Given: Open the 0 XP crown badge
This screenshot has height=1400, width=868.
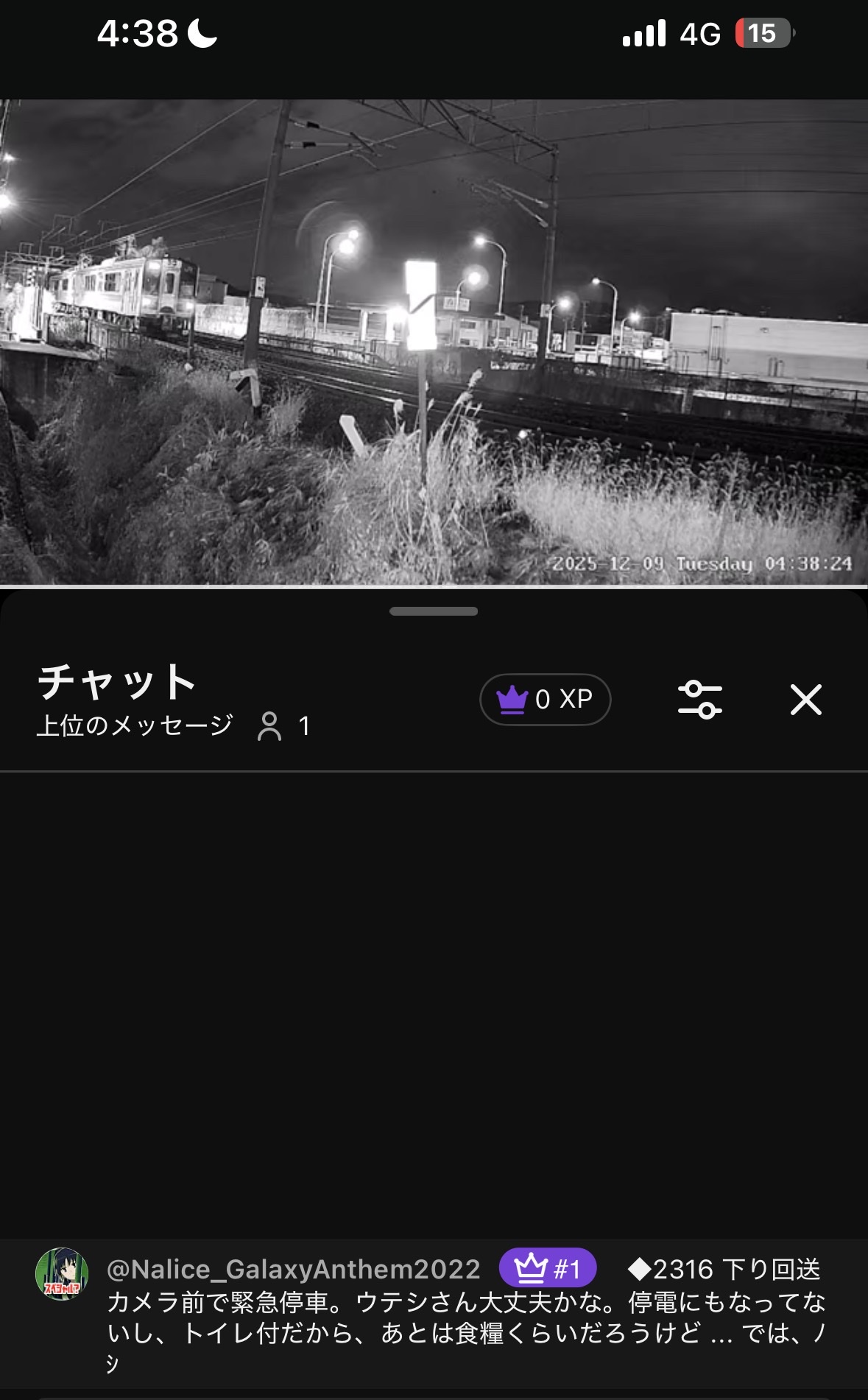Looking at the screenshot, I should click(x=545, y=700).
